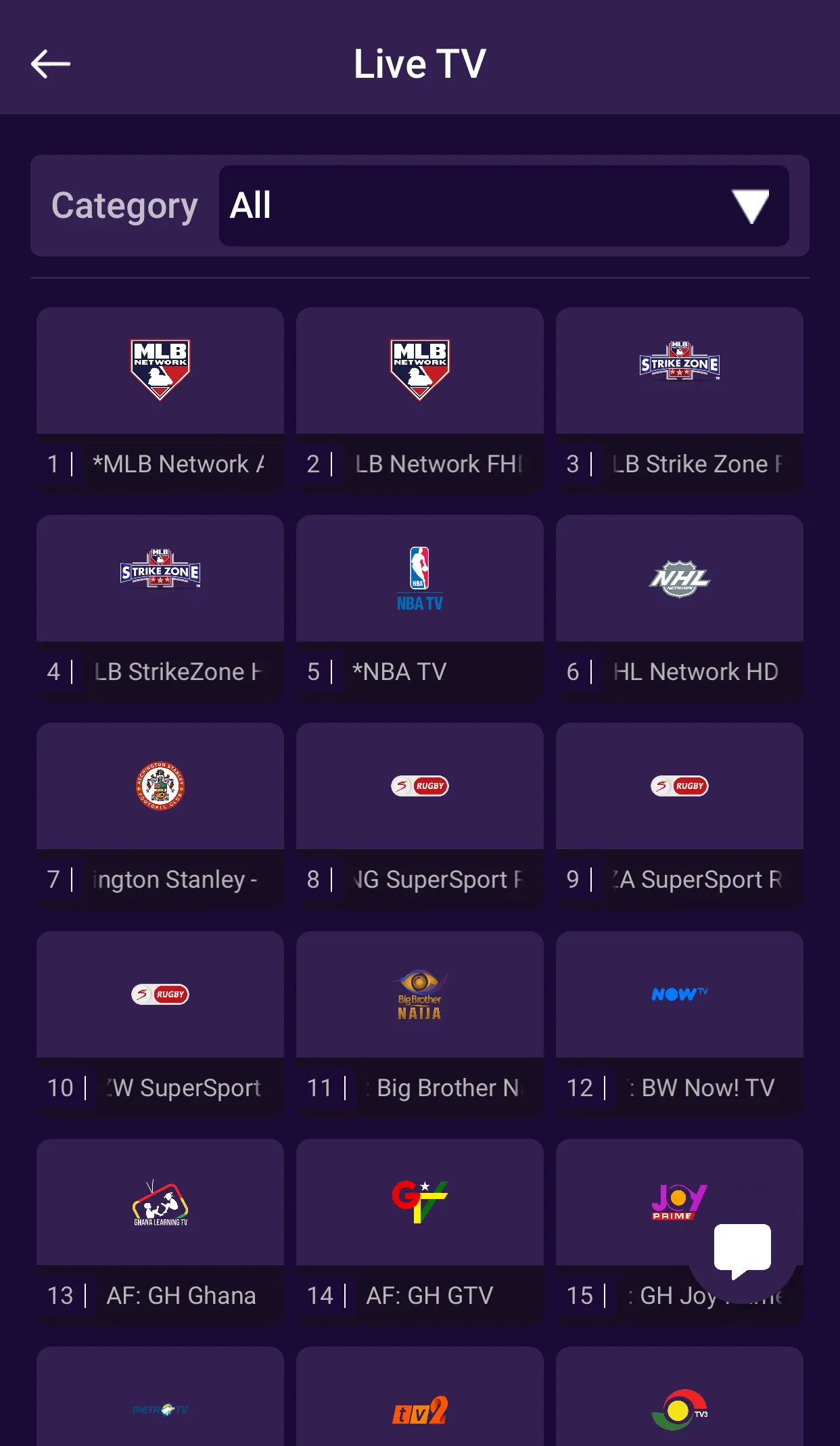Watch channel 11 Big Brother Naija

419,1023
